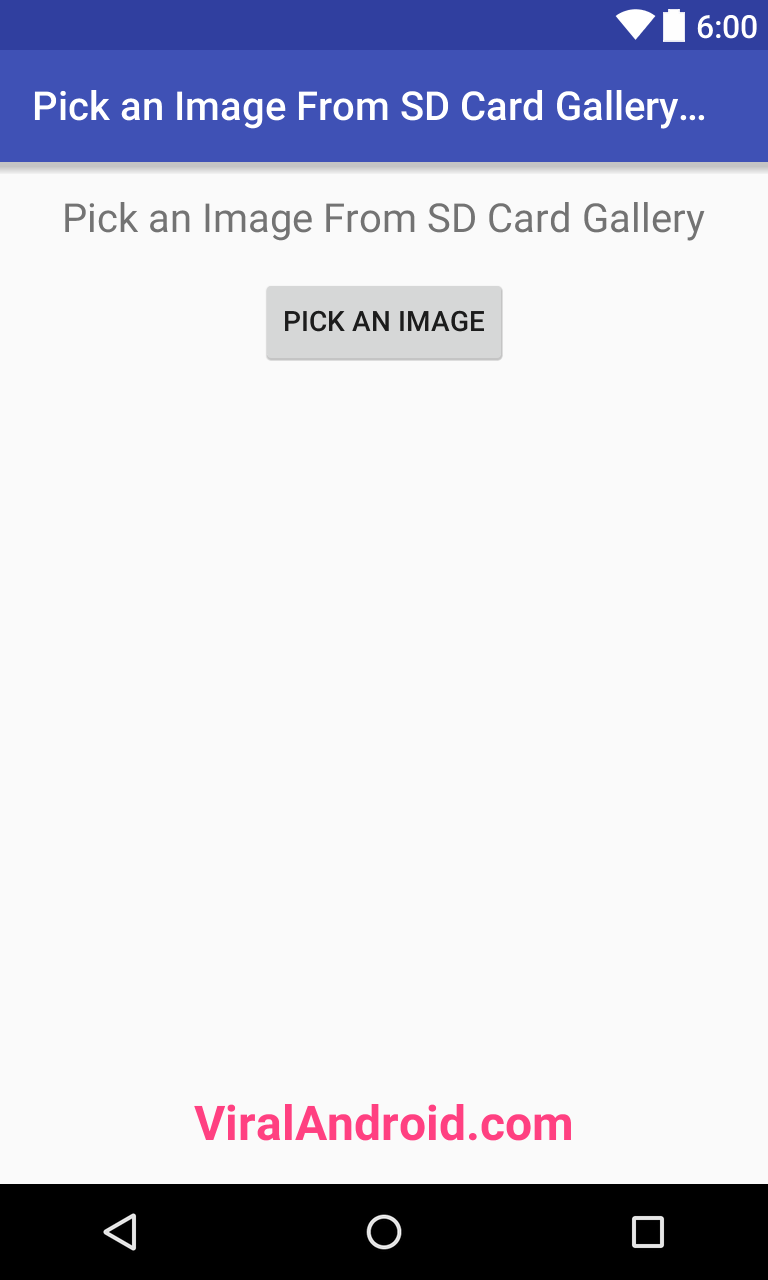Click the Back arrow to leave the app
This screenshot has height=1280, width=768.
120,1231
